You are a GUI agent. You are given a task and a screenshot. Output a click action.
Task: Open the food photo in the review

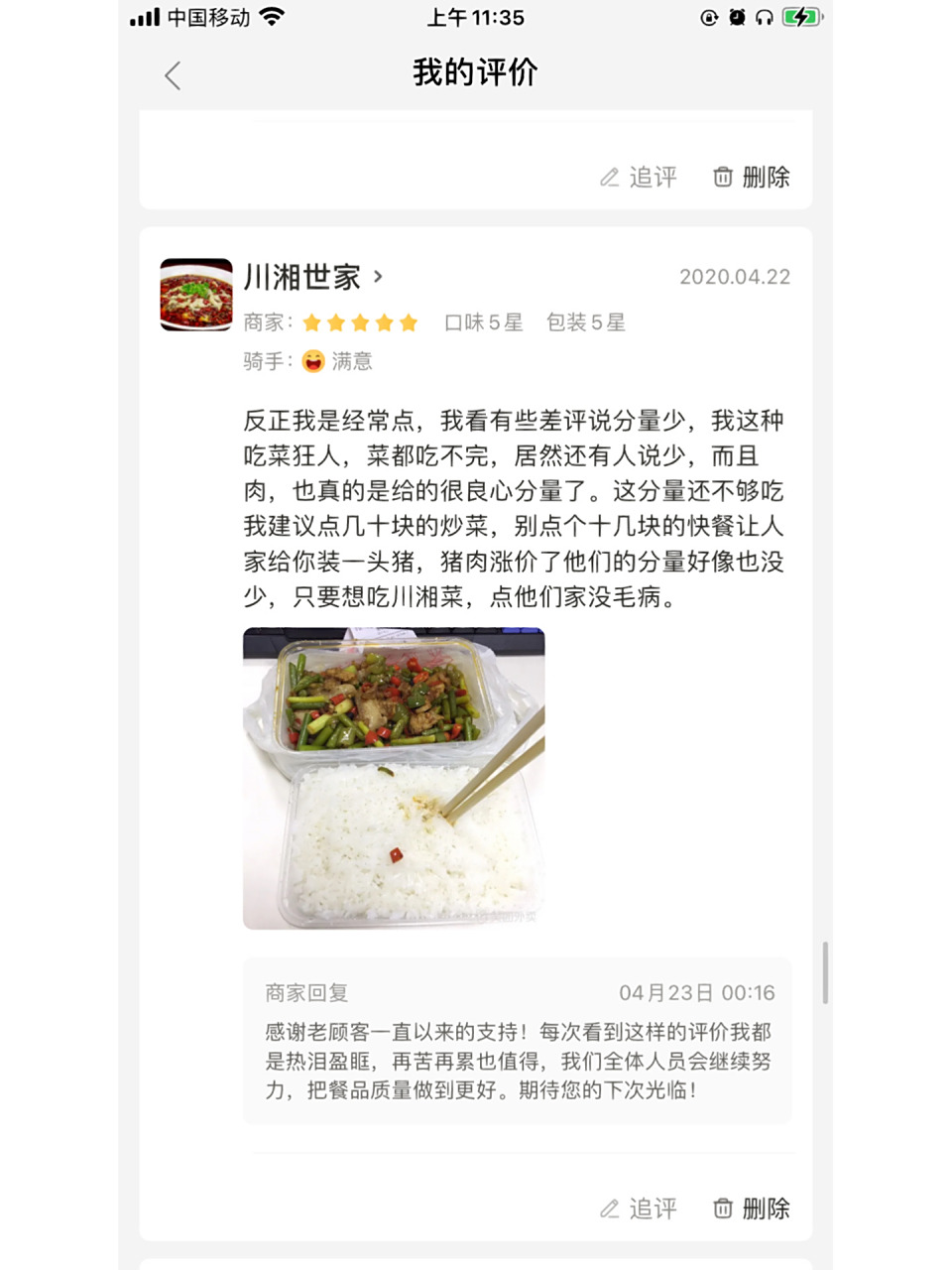[x=393, y=777]
